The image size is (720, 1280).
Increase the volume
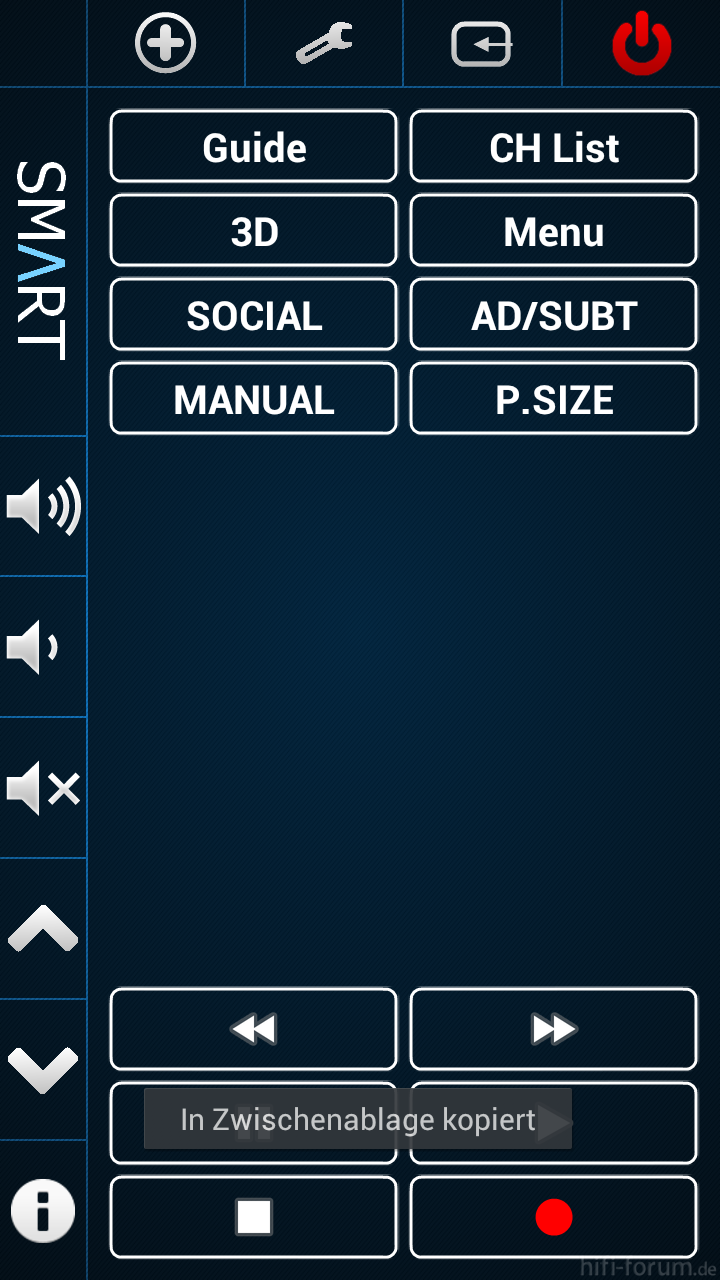click(x=43, y=506)
